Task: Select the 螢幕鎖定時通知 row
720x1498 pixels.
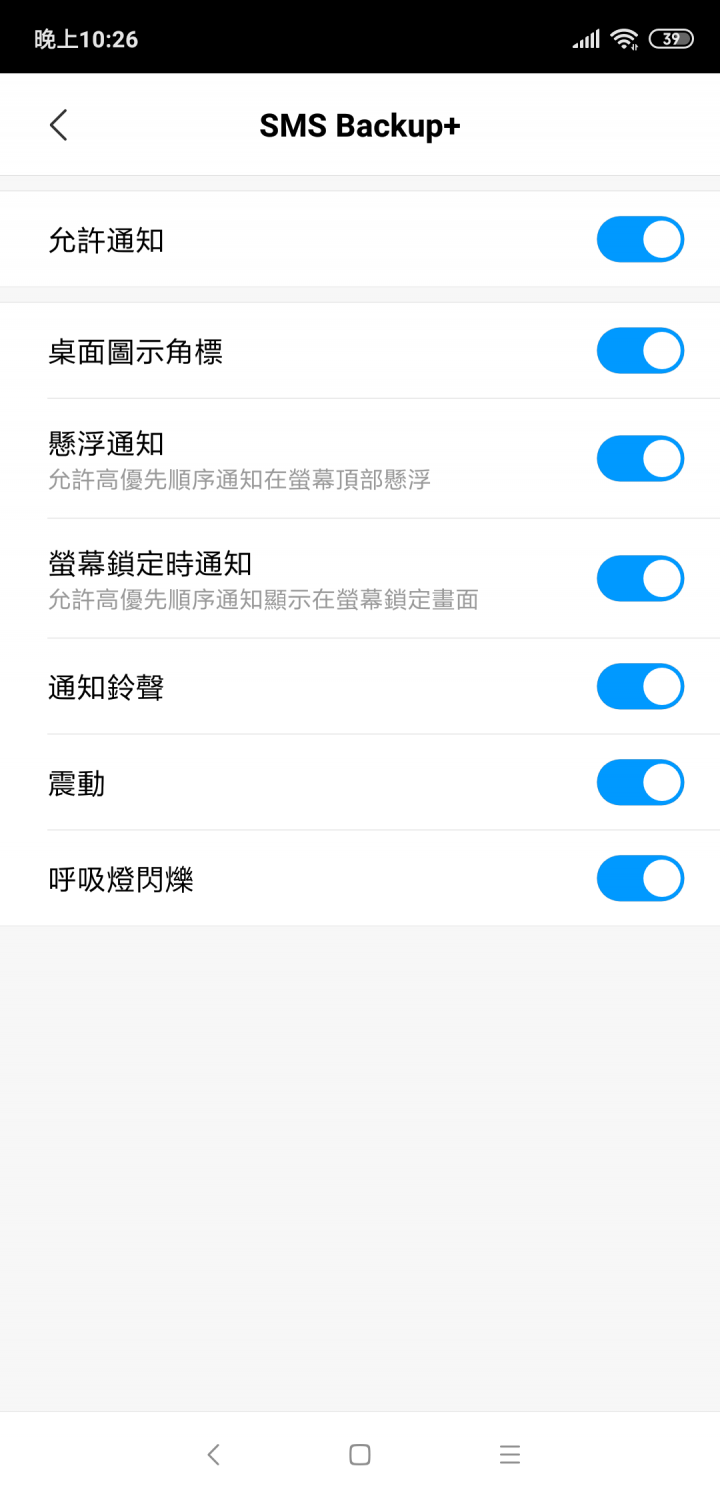Action: 300,578
